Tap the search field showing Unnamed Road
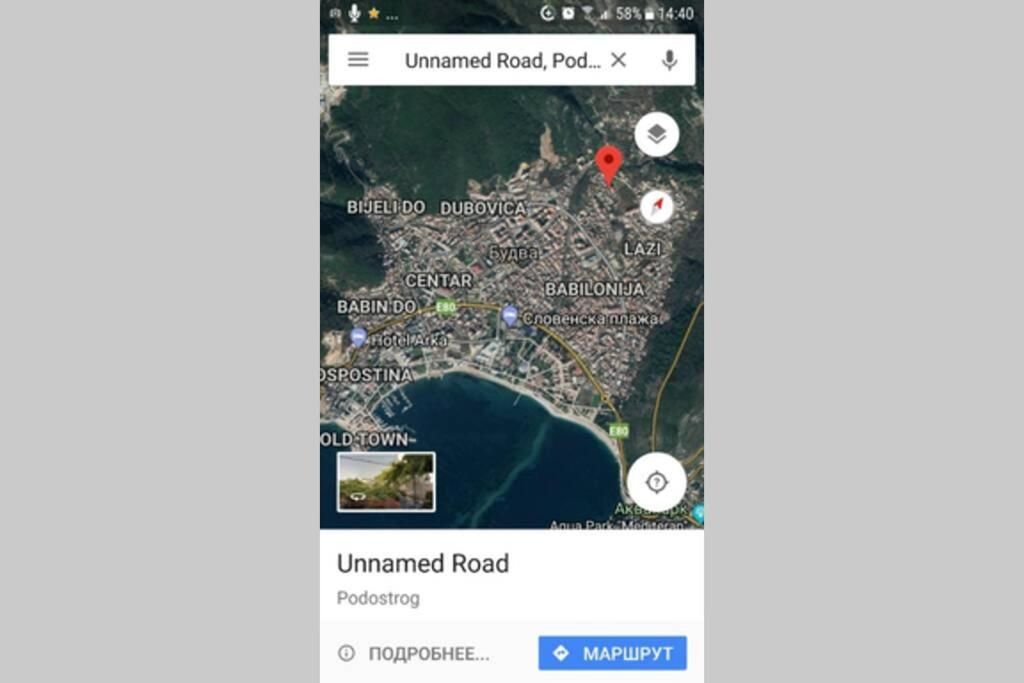This screenshot has width=1024, height=683. (500, 60)
